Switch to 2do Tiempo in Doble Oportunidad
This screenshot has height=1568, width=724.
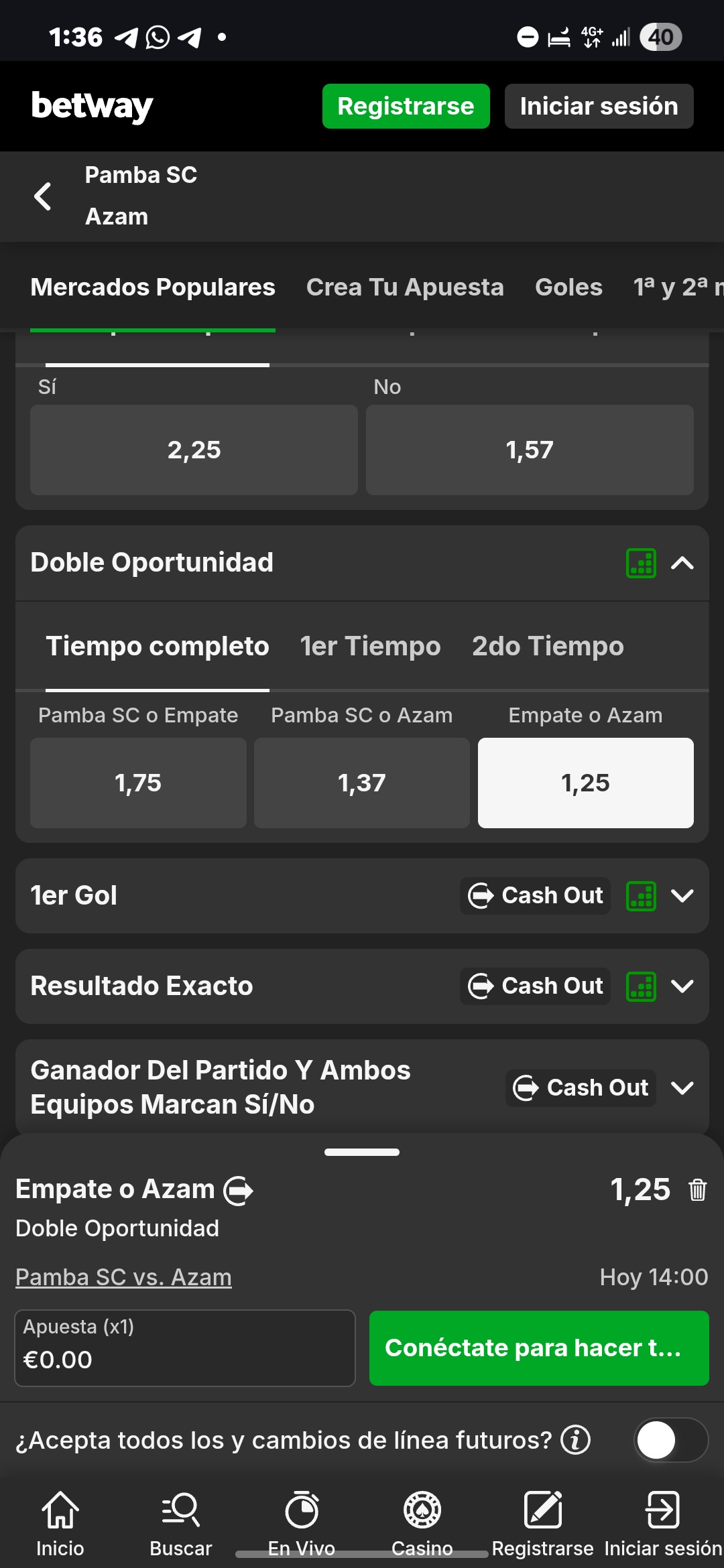548,647
